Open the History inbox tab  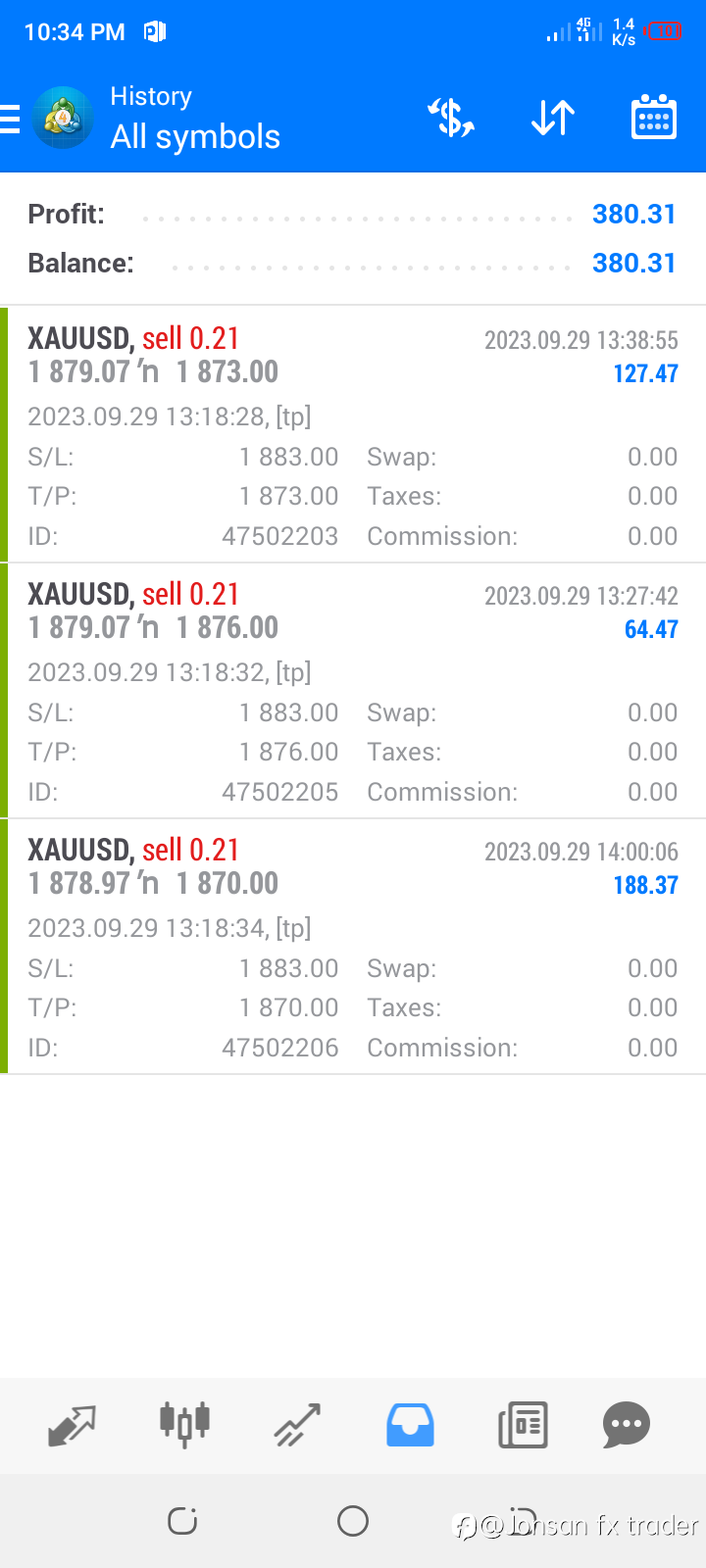click(x=410, y=1425)
